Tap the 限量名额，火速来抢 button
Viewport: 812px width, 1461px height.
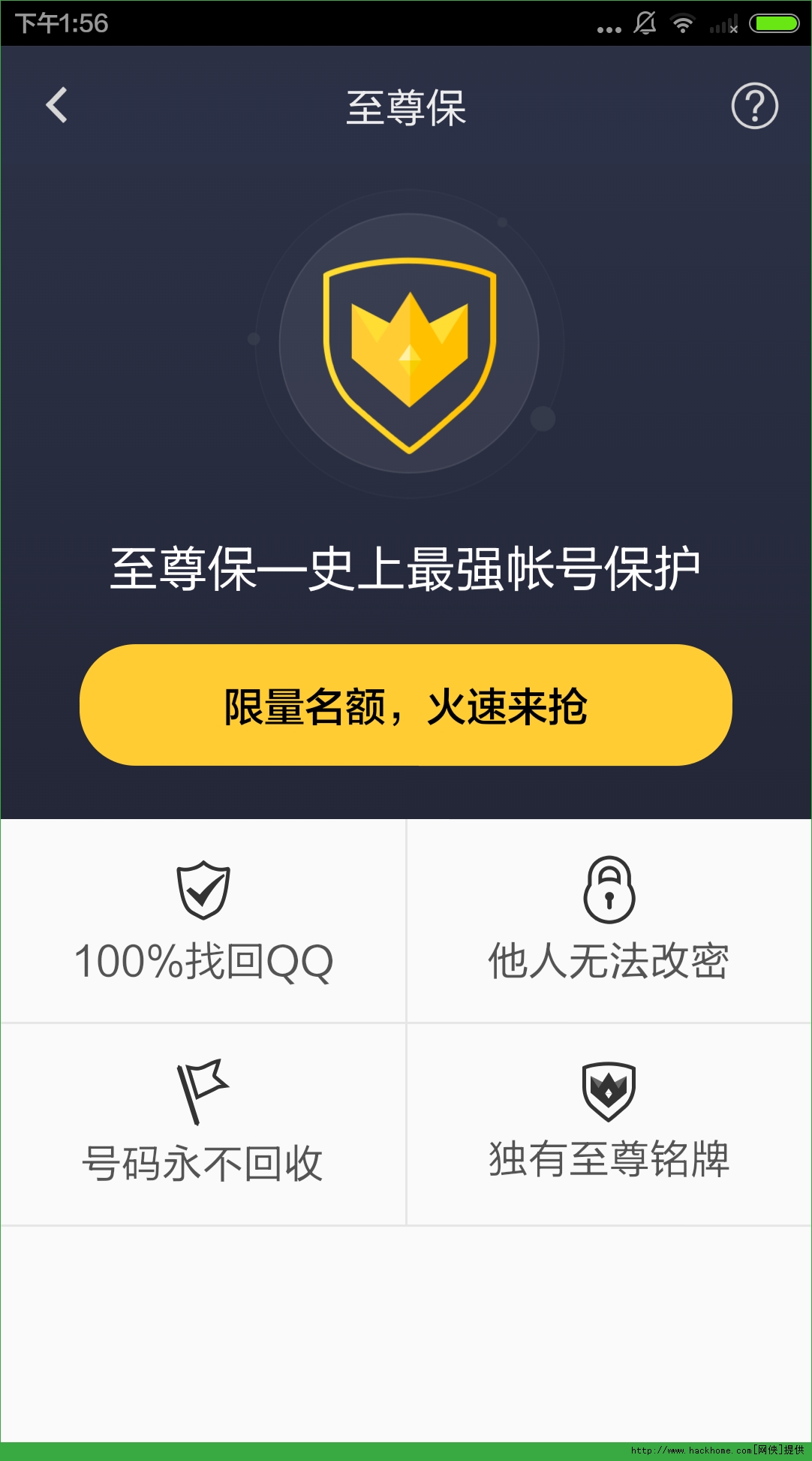(x=405, y=705)
